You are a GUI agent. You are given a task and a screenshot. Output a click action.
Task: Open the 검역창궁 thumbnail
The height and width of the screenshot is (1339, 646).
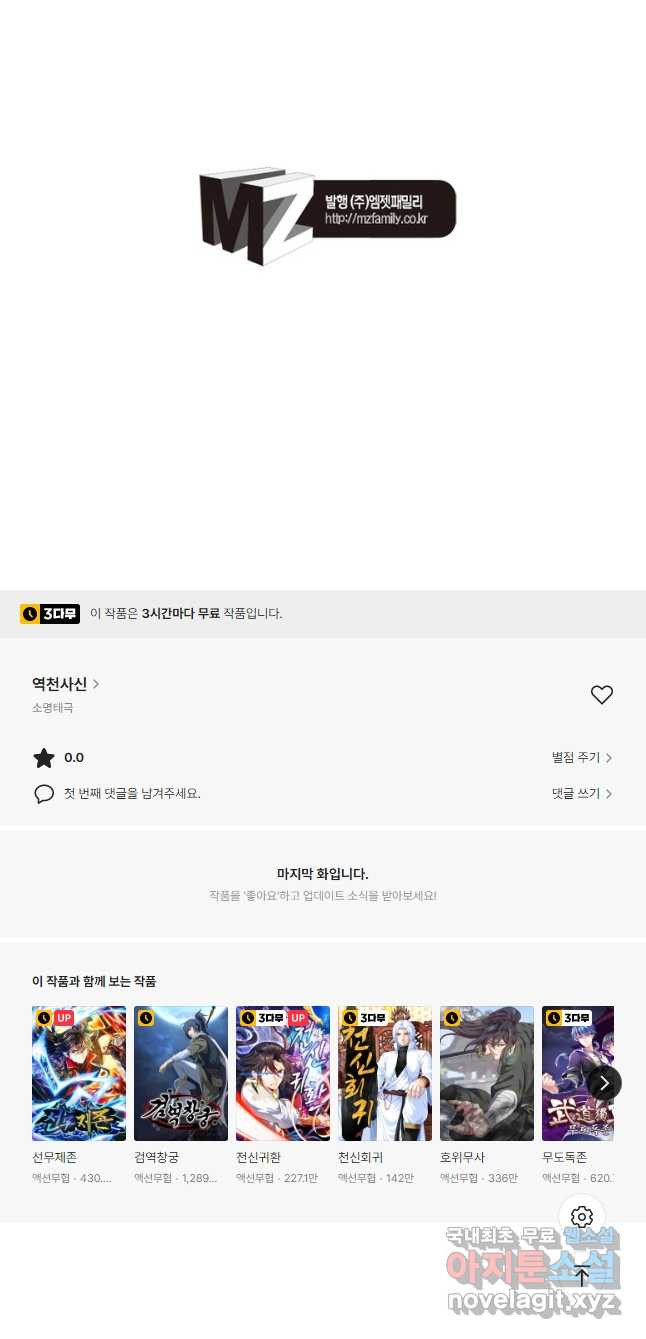181,1073
